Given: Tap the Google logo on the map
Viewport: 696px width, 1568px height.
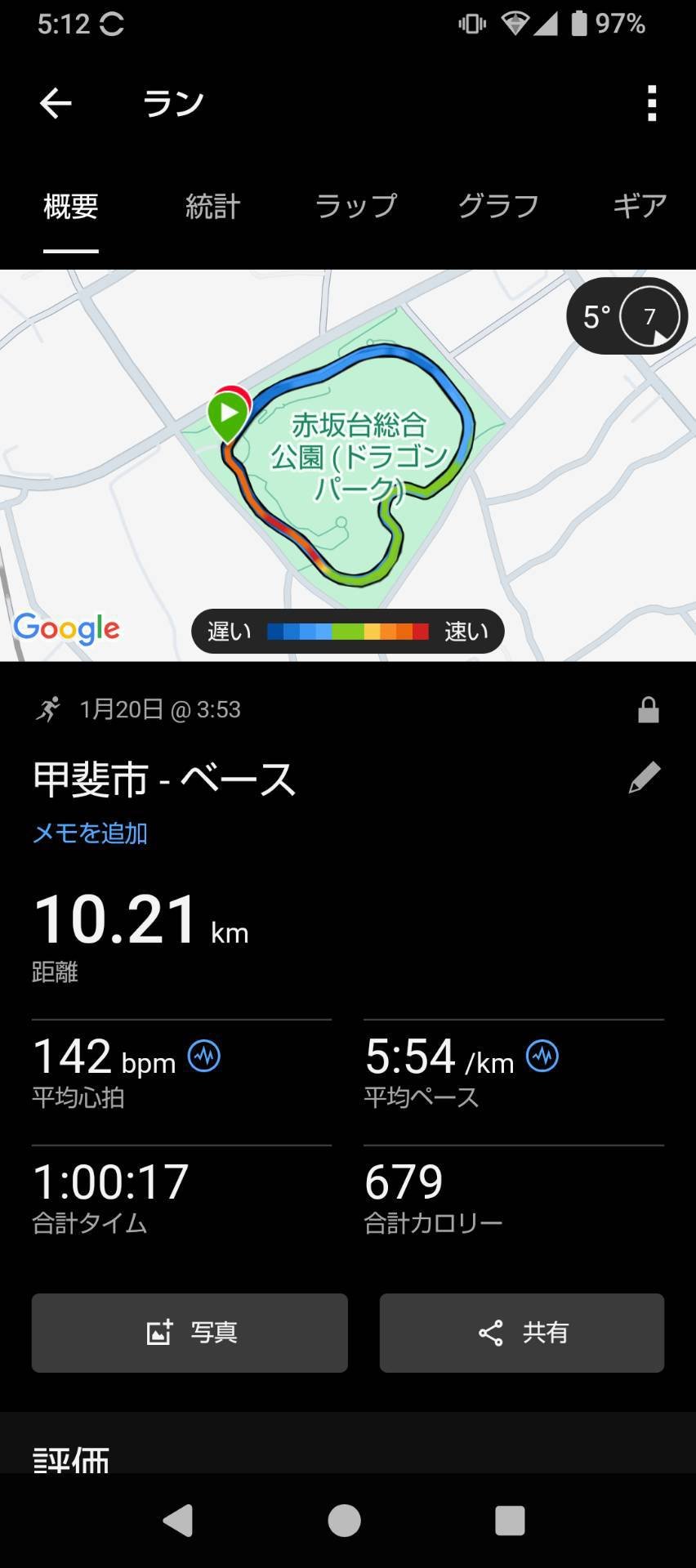Looking at the screenshot, I should [68, 628].
